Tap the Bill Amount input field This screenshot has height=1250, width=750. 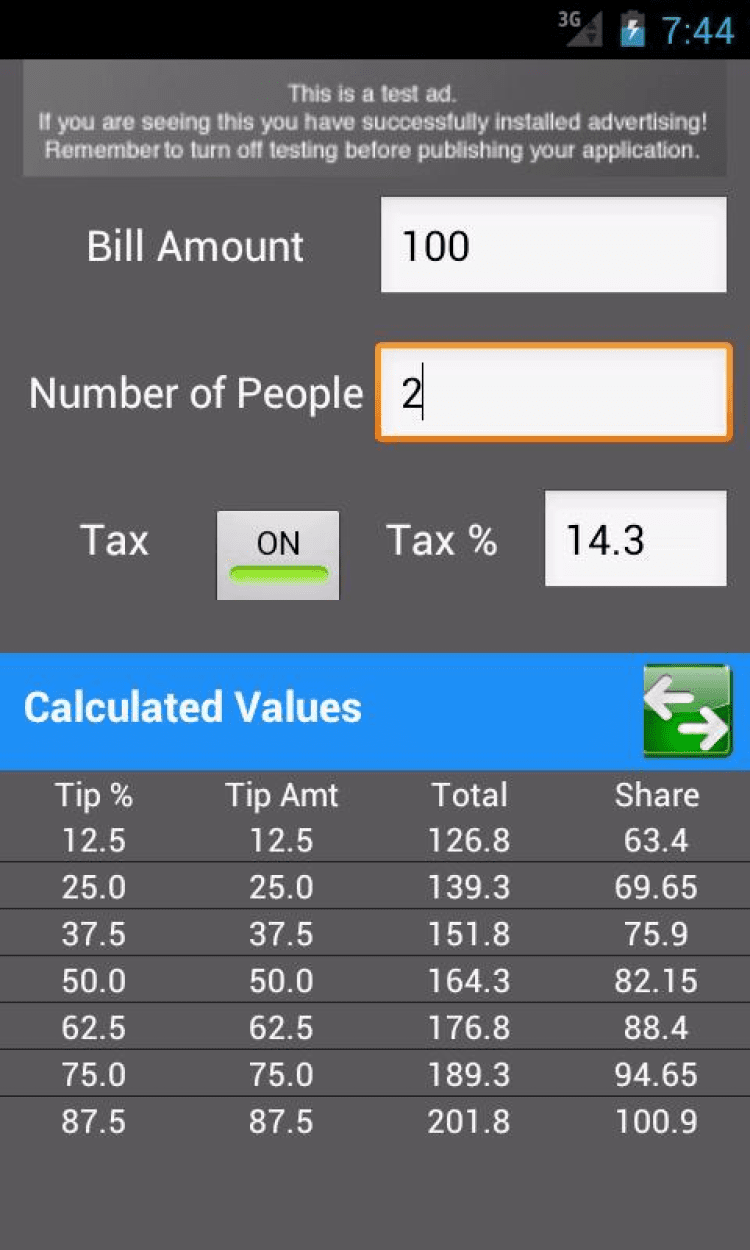tap(553, 245)
